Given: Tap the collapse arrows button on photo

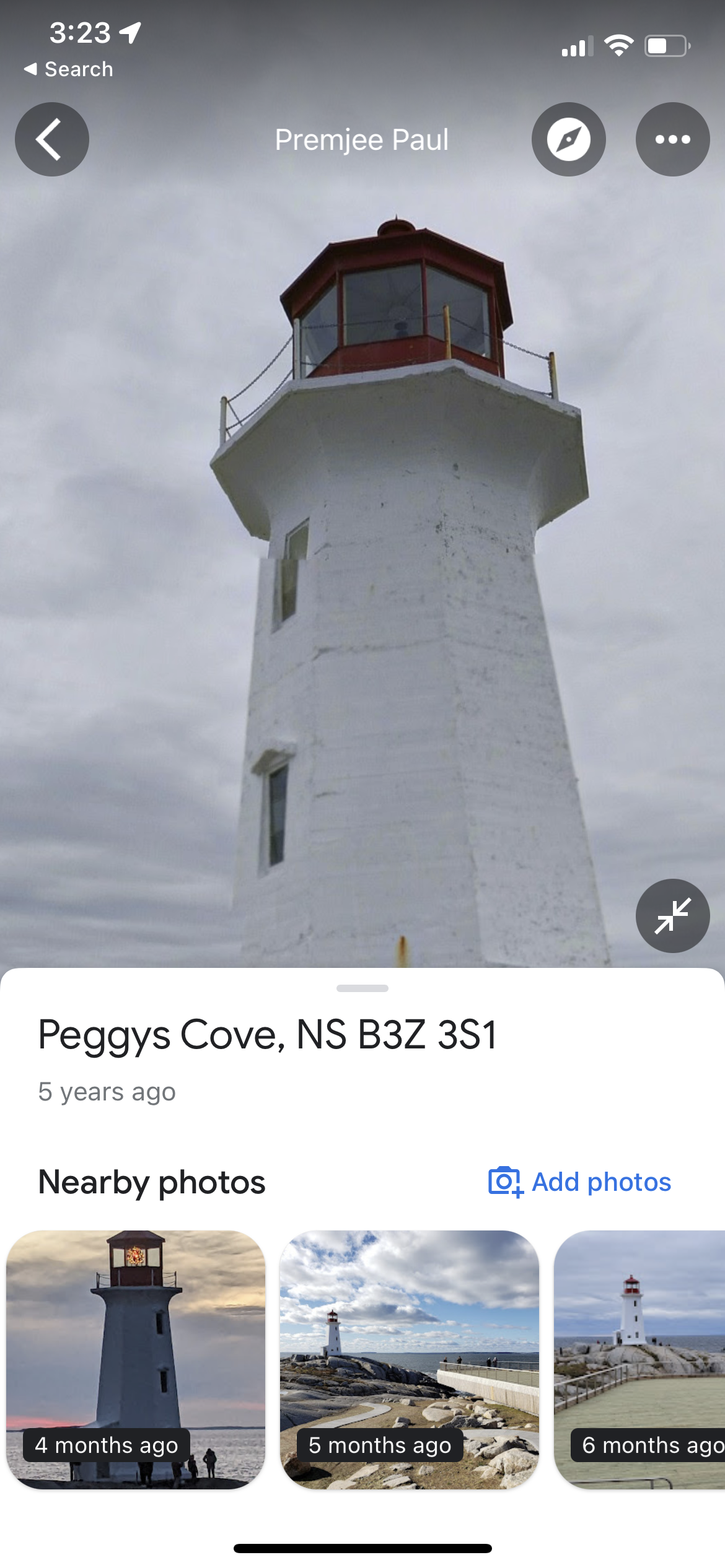Looking at the screenshot, I should coord(672,916).
